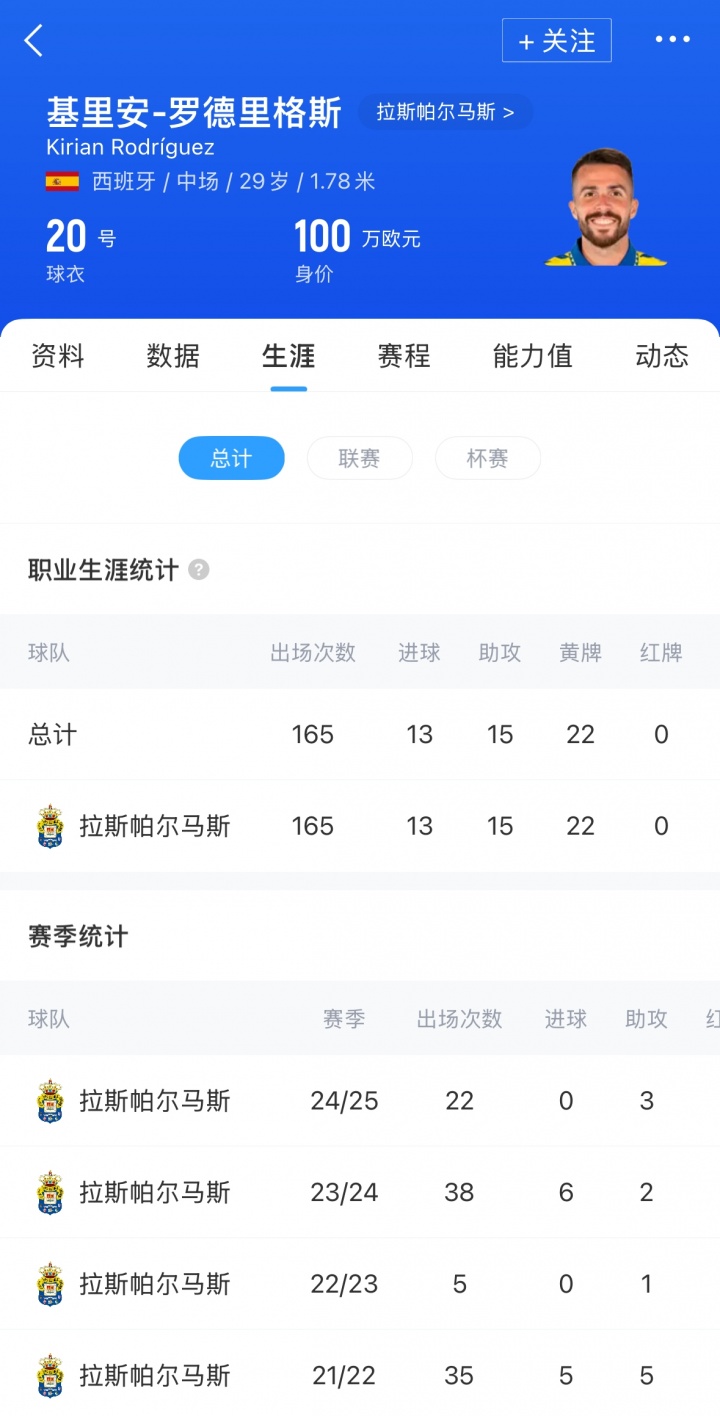Screen dimensions: 720x1416
Task: View the 能力值 section
Action: point(531,356)
